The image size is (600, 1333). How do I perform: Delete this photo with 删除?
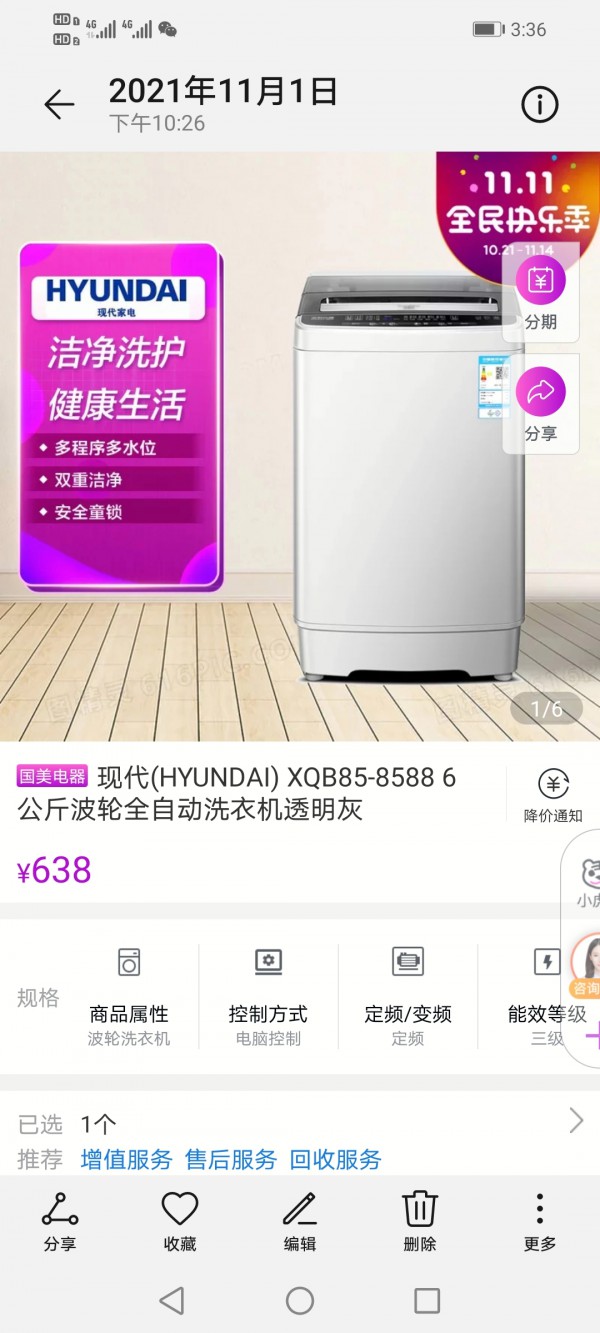coord(420,1221)
